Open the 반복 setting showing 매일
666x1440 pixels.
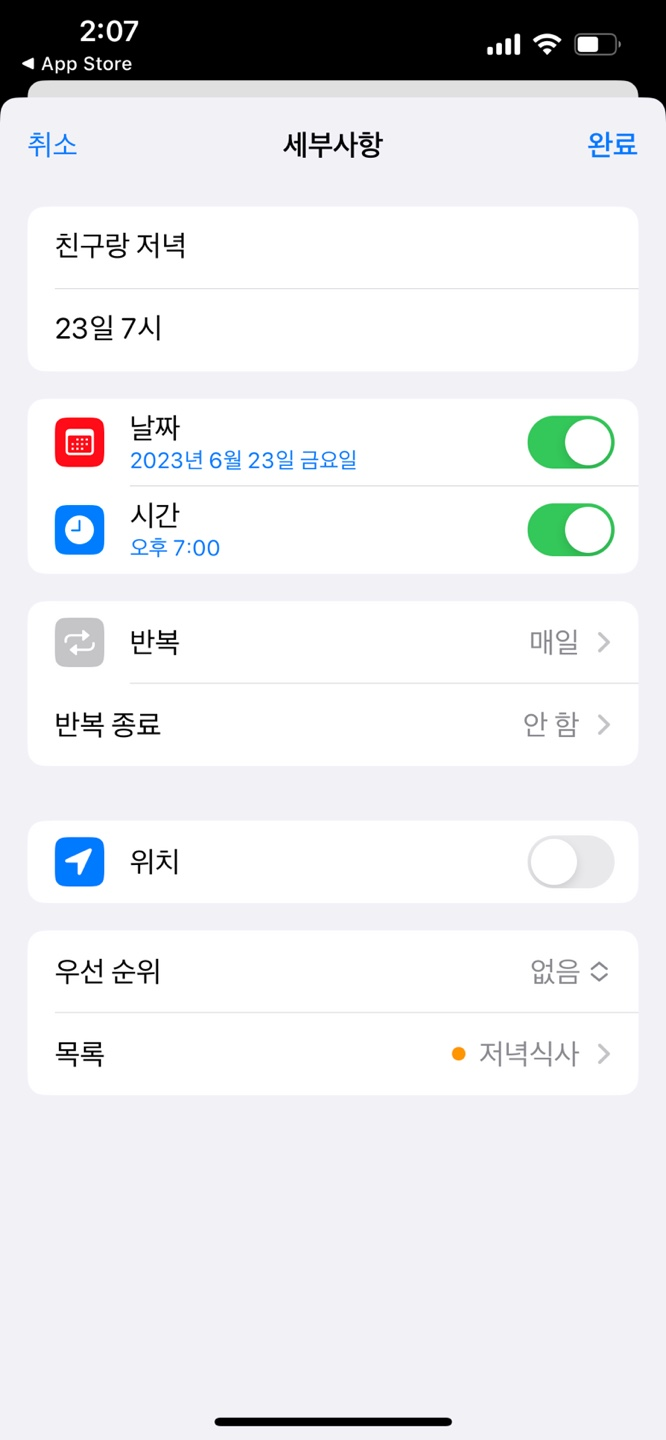(333, 642)
